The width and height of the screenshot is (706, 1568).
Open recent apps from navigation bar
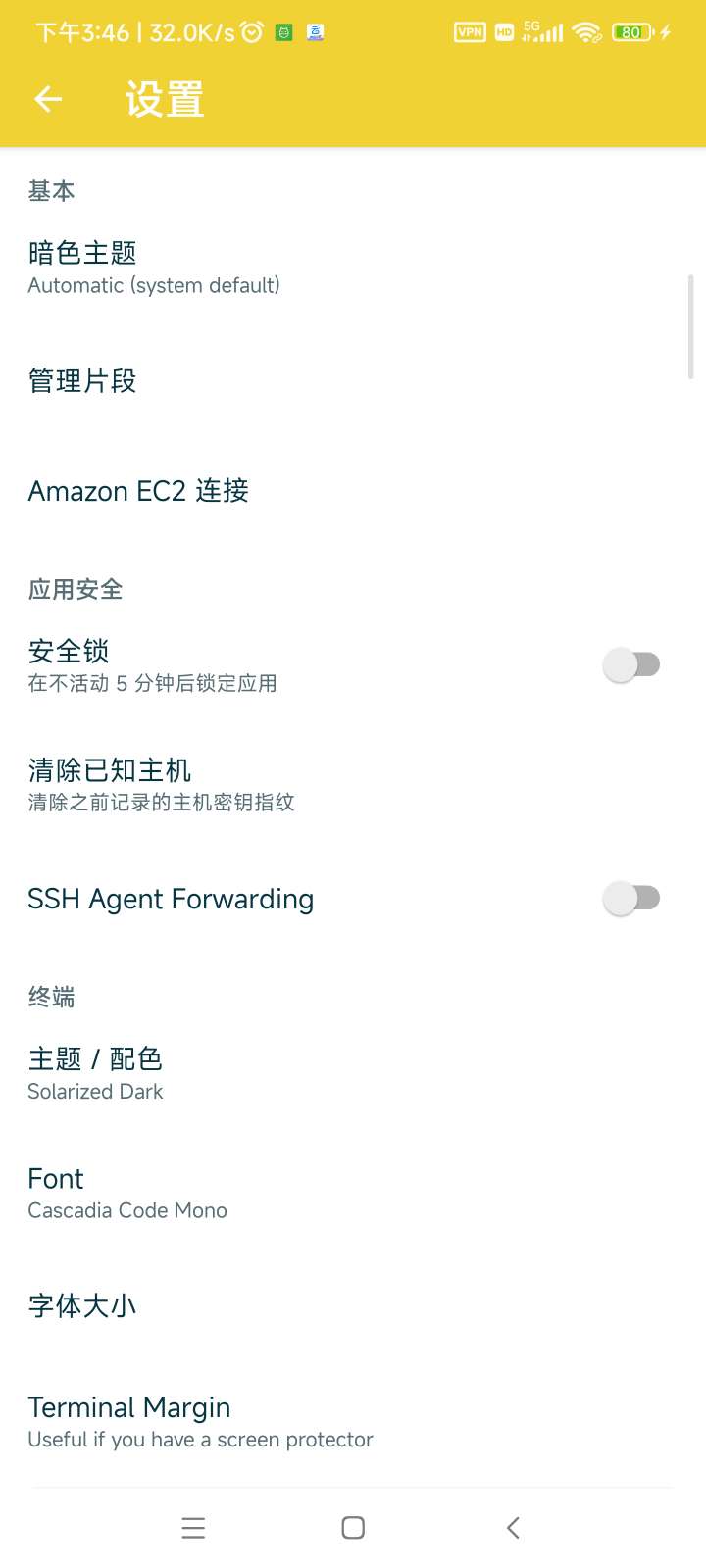193,1528
